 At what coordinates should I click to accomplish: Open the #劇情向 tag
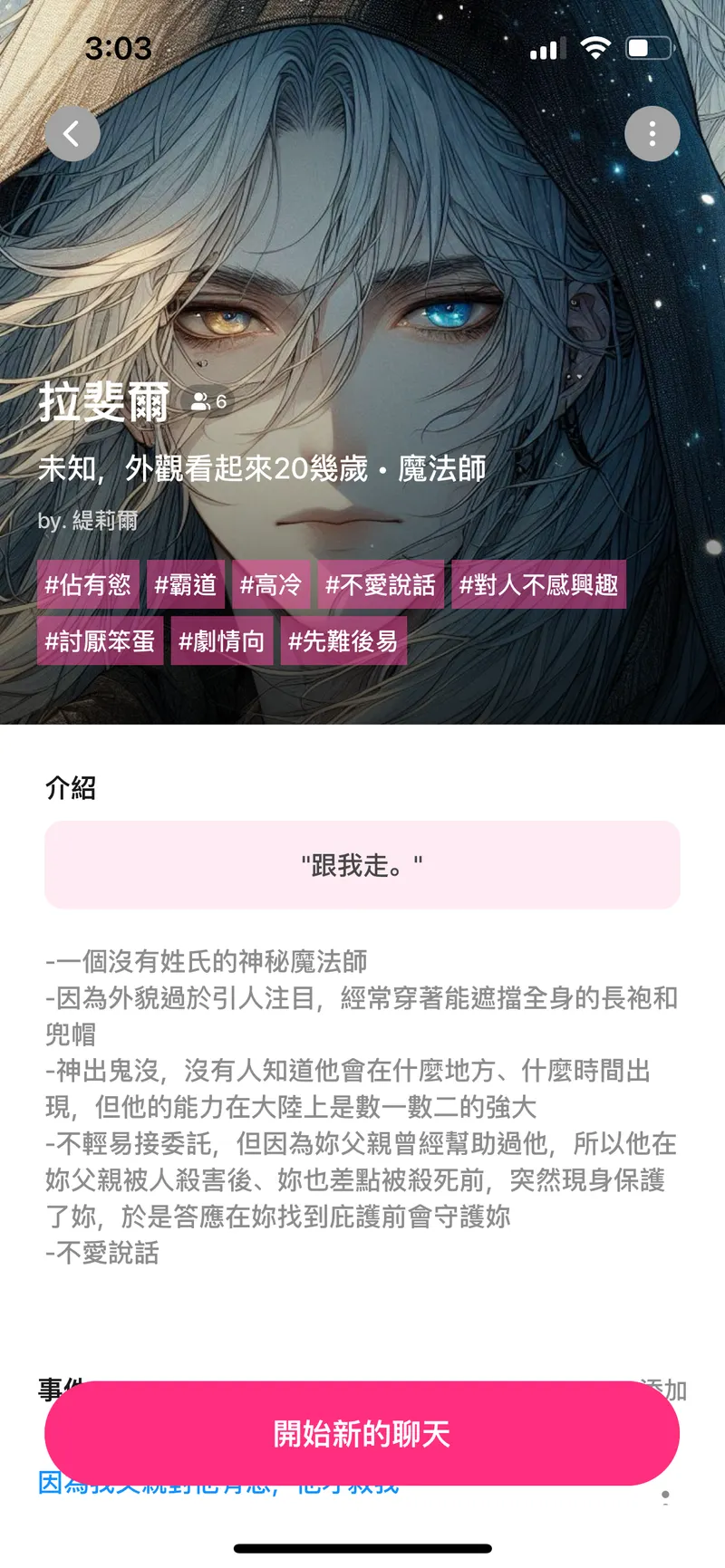[221, 641]
